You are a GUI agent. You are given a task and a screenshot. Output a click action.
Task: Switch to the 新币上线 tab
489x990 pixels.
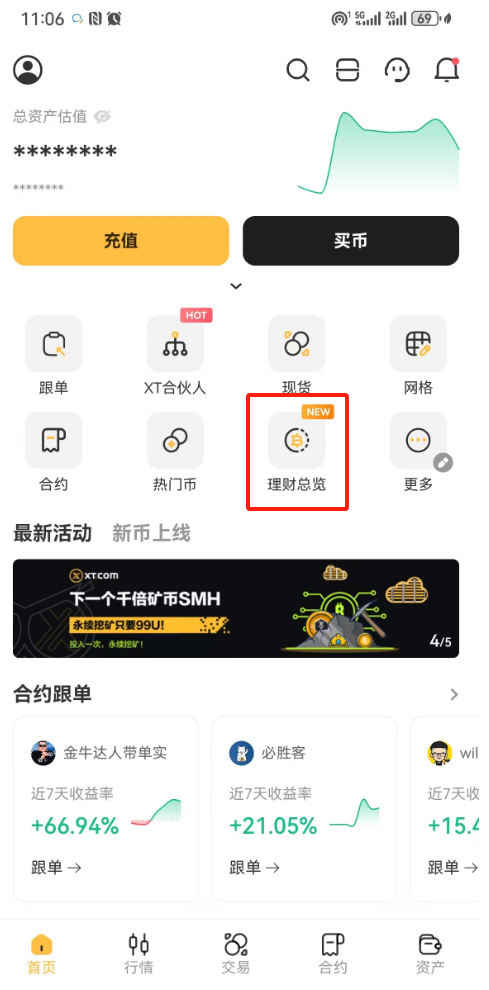151,534
